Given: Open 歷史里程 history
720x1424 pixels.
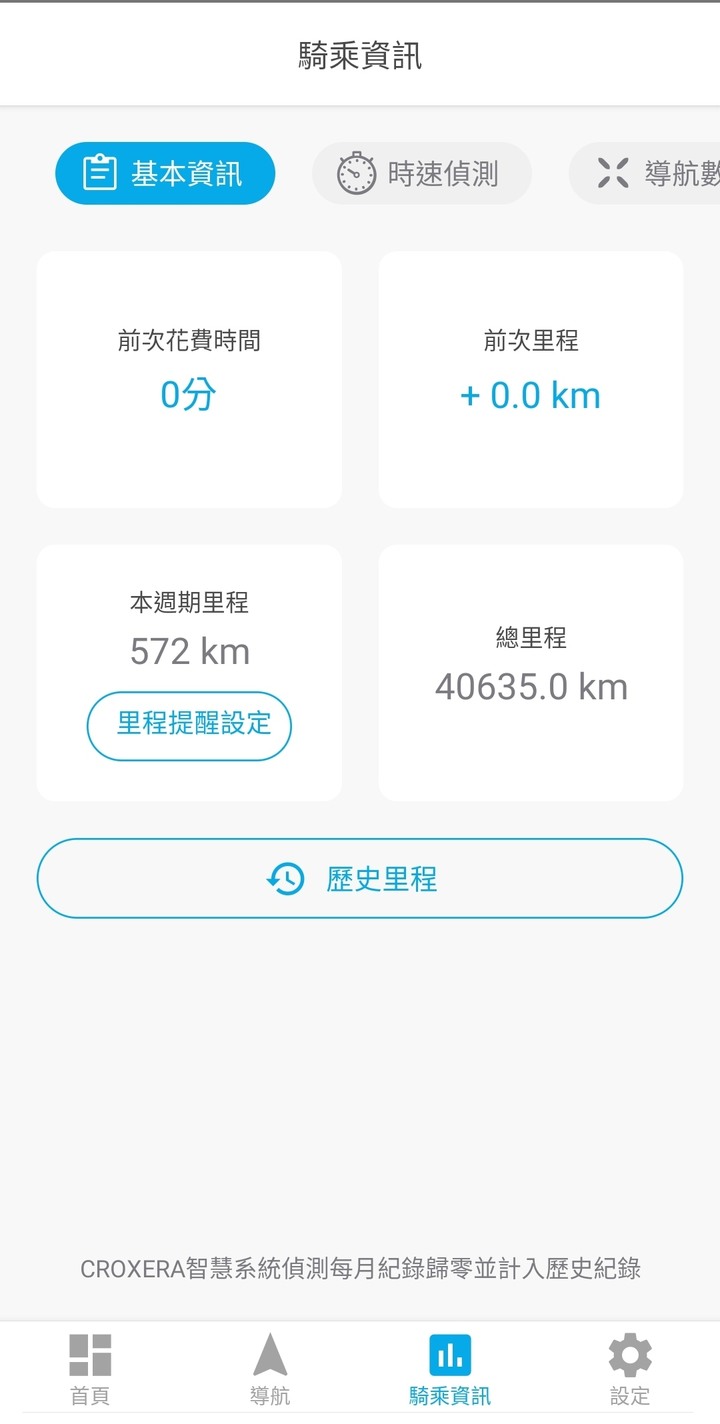Looking at the screenshot, I should [360, 879].
